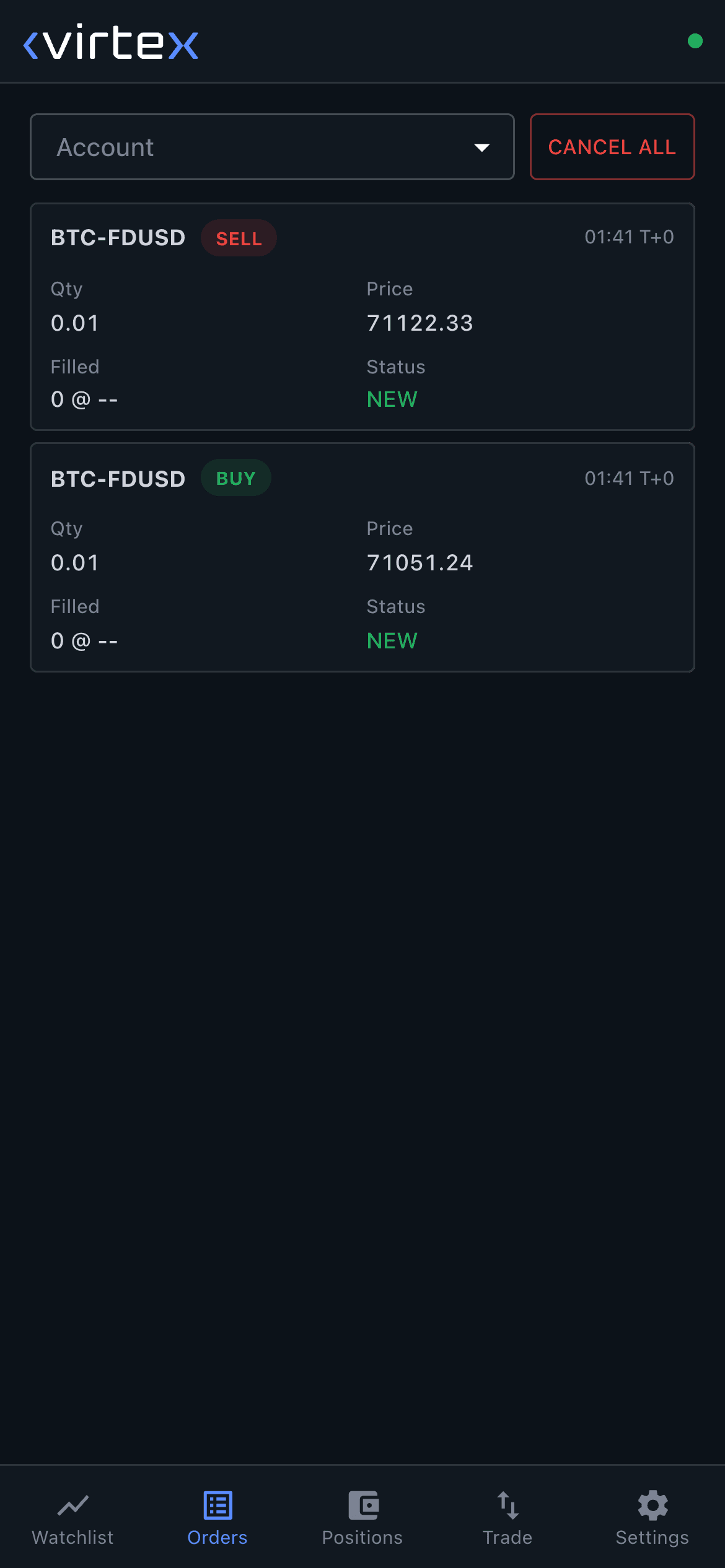Image resolution: width=725 pixels, height=1568 pixels.
Task: Click the sell order price 71122.33
Action: click(x=420, y=323)
